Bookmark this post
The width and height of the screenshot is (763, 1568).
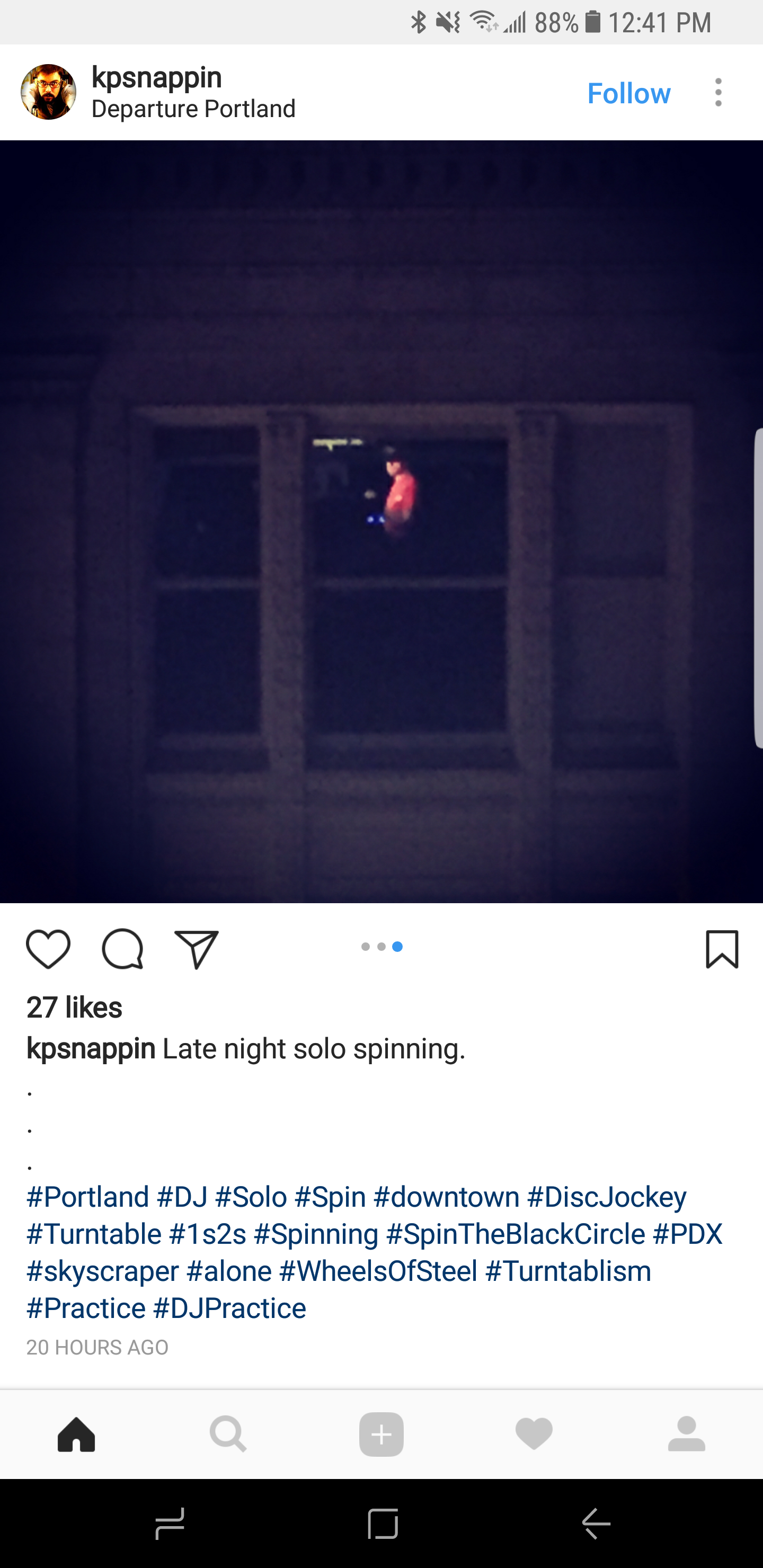click(x=722, y=948)
